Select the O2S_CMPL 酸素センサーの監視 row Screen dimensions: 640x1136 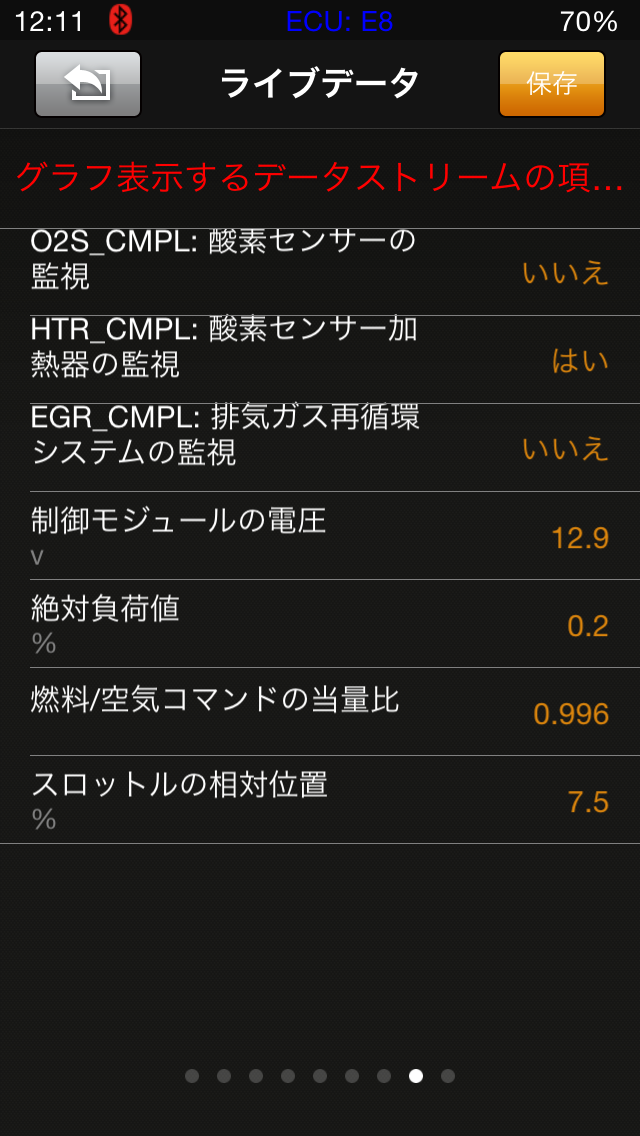tap(320, 272)
